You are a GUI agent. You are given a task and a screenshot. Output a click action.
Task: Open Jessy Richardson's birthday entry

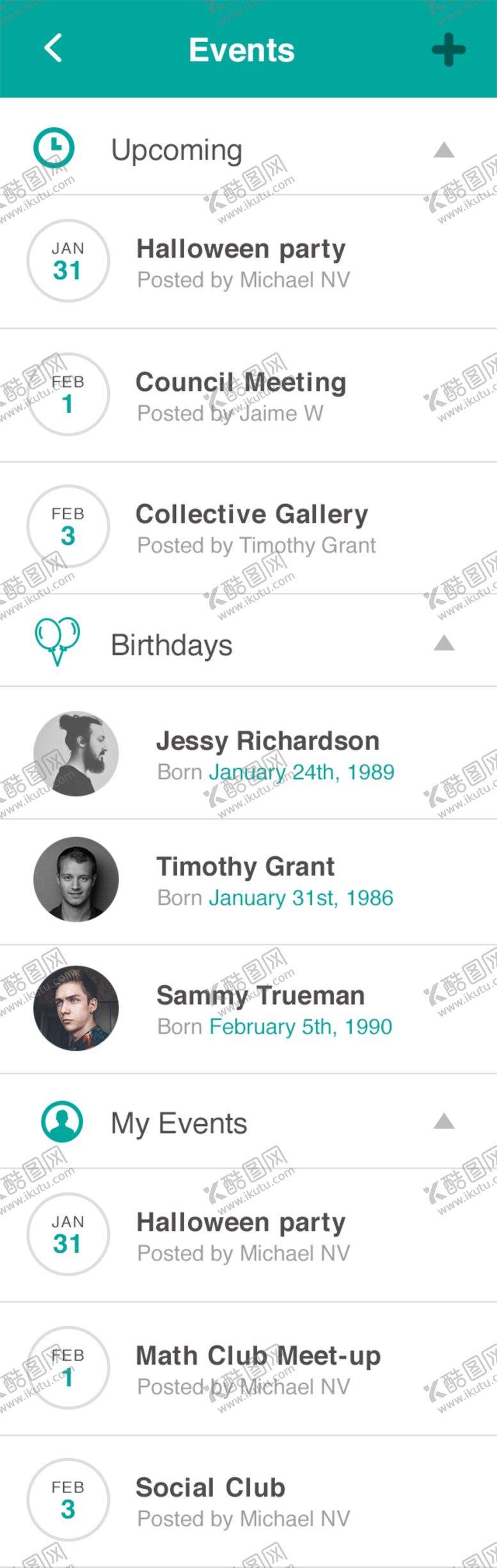(x=267, y=754)
